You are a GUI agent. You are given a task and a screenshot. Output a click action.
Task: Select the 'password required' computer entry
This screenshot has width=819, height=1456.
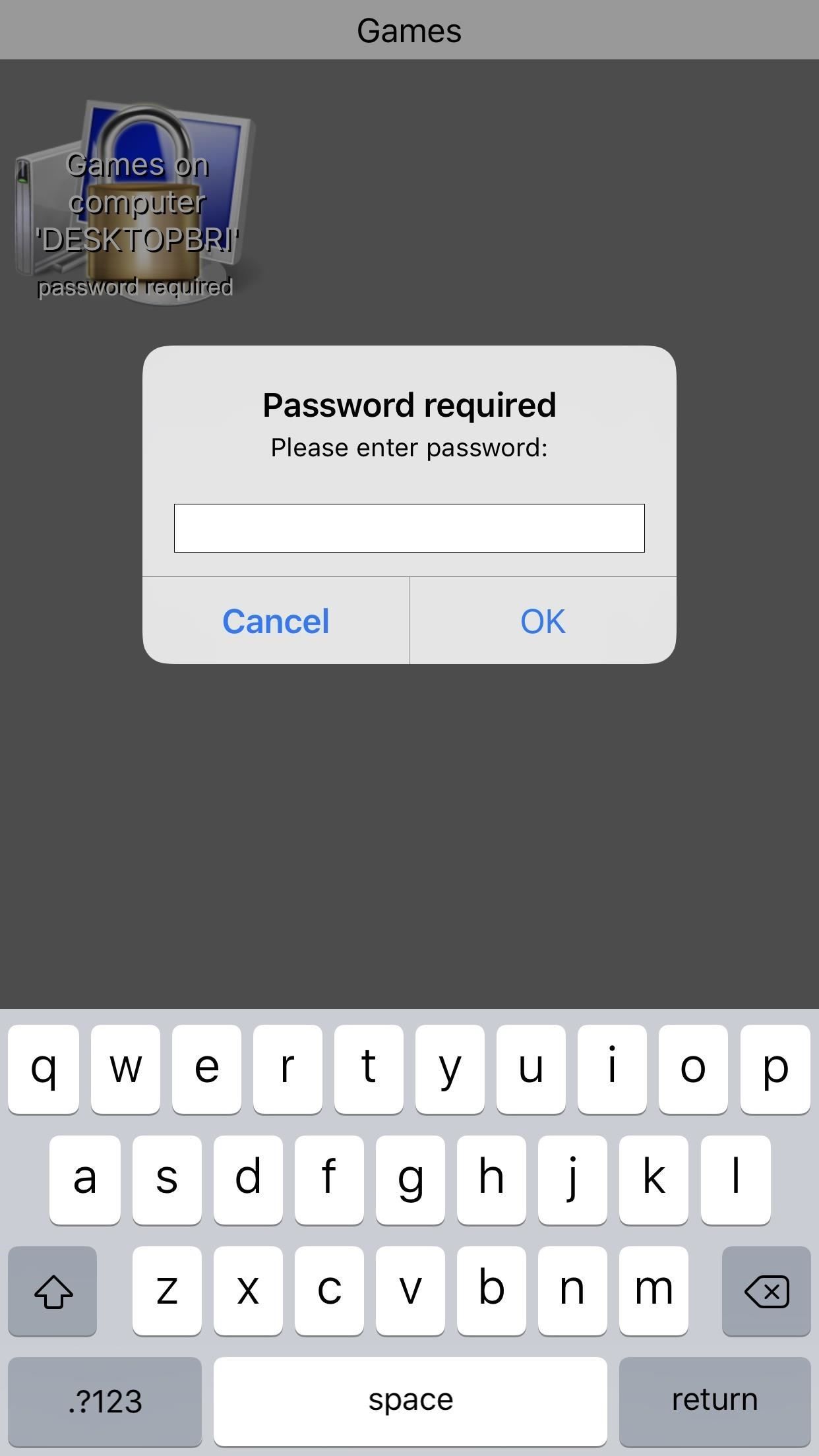pos(135,198)
